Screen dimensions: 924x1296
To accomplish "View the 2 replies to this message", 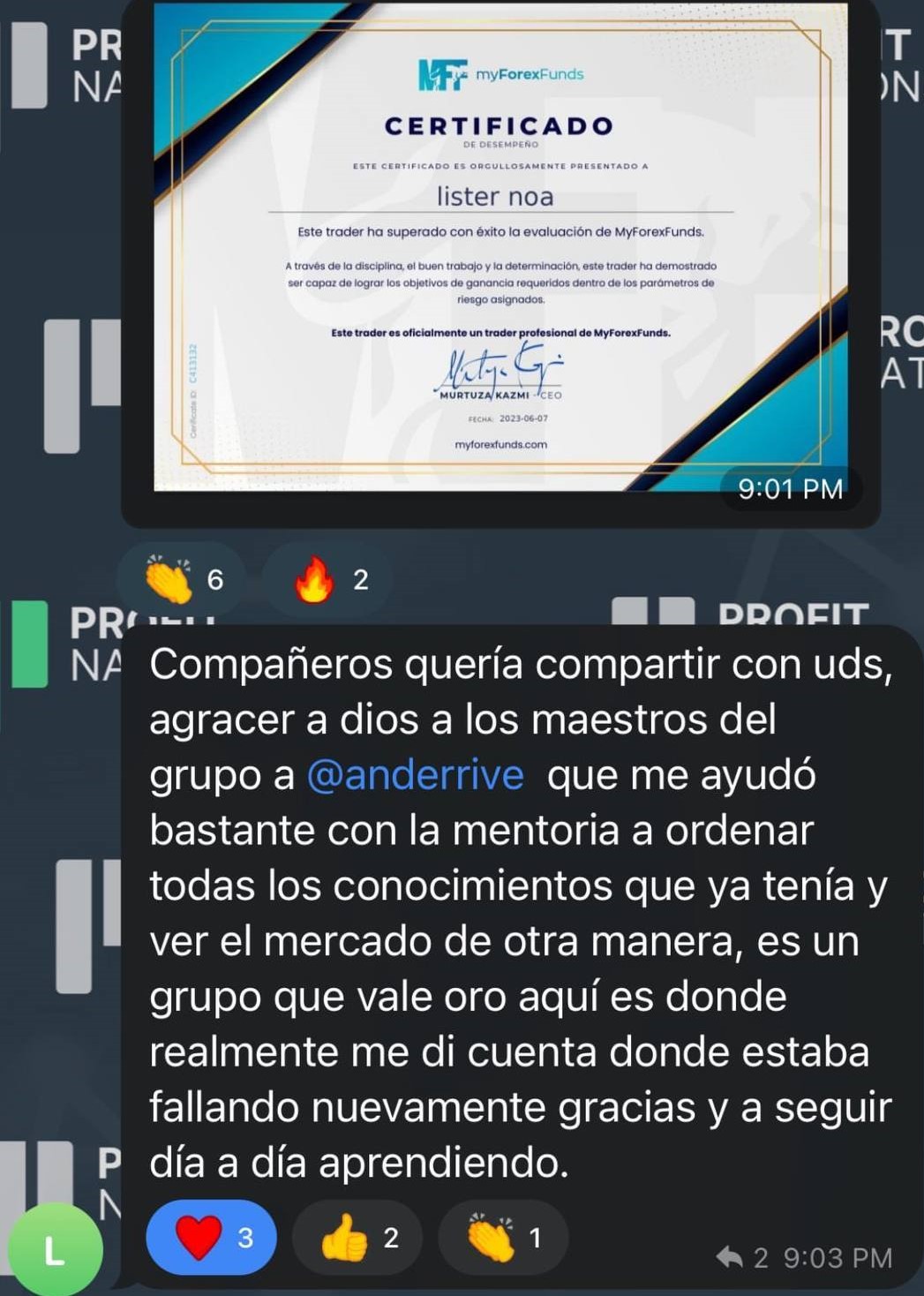I will coord(742,1257).
